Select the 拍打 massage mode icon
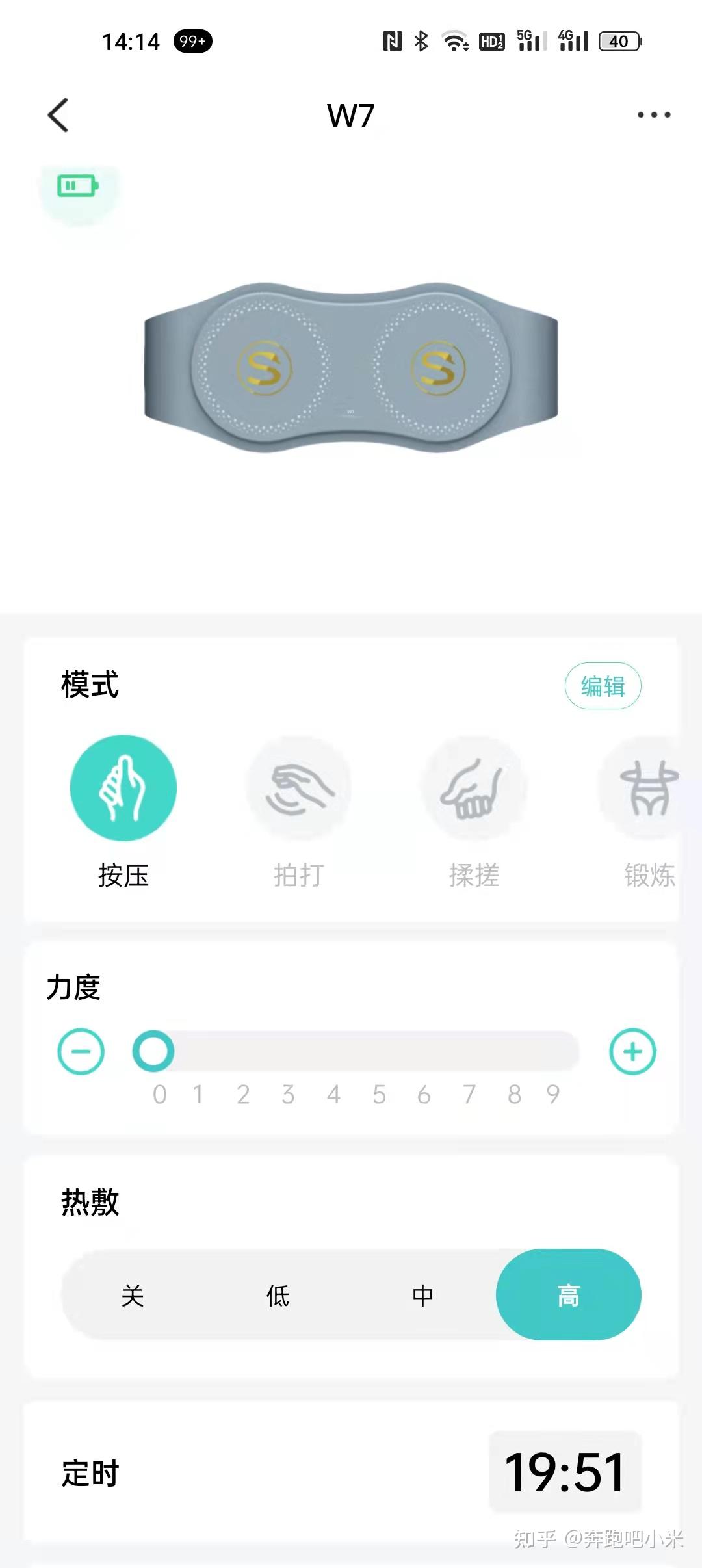 click(x=299, y=788)
